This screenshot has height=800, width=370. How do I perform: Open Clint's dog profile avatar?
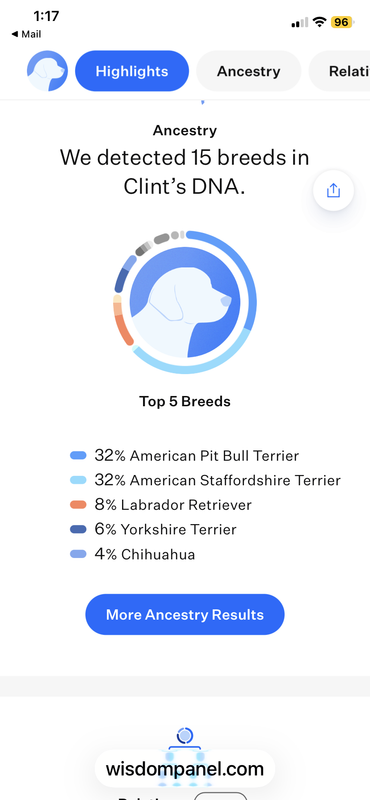tap(47, 71)
